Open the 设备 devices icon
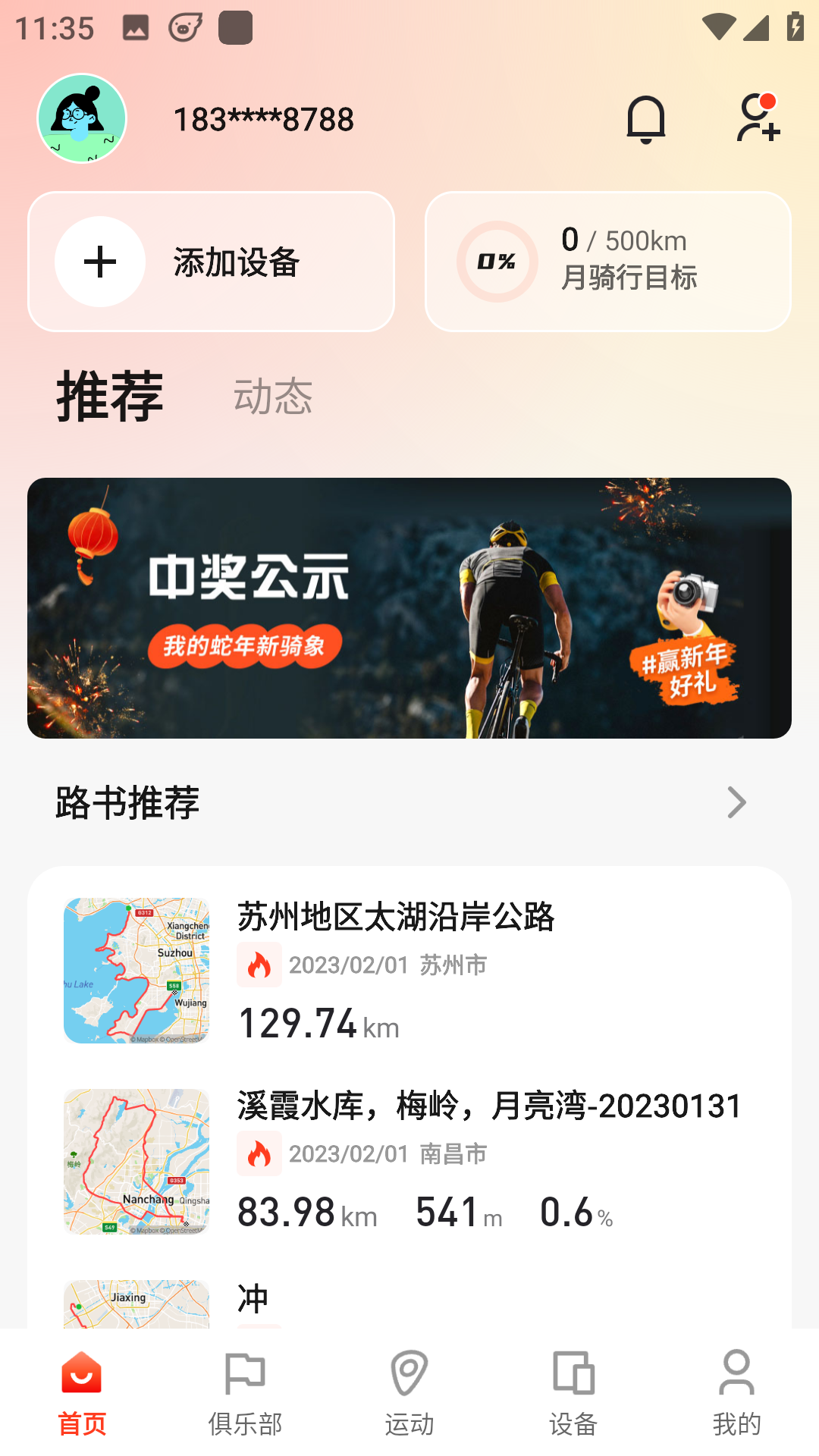 pyautogui.click(x=573, y=1376)
